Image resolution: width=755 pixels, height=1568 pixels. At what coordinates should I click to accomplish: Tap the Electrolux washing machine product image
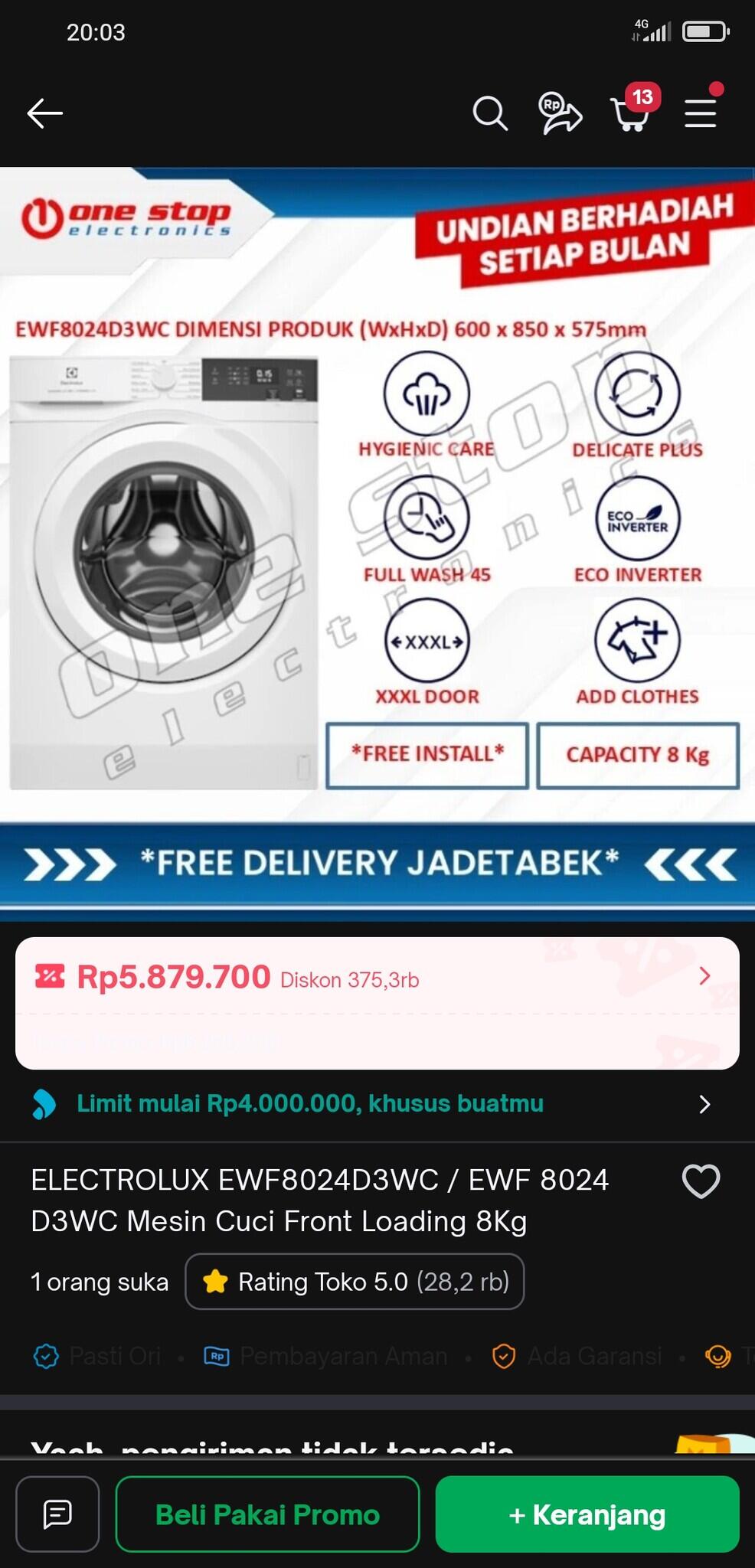tap(165, 567)
